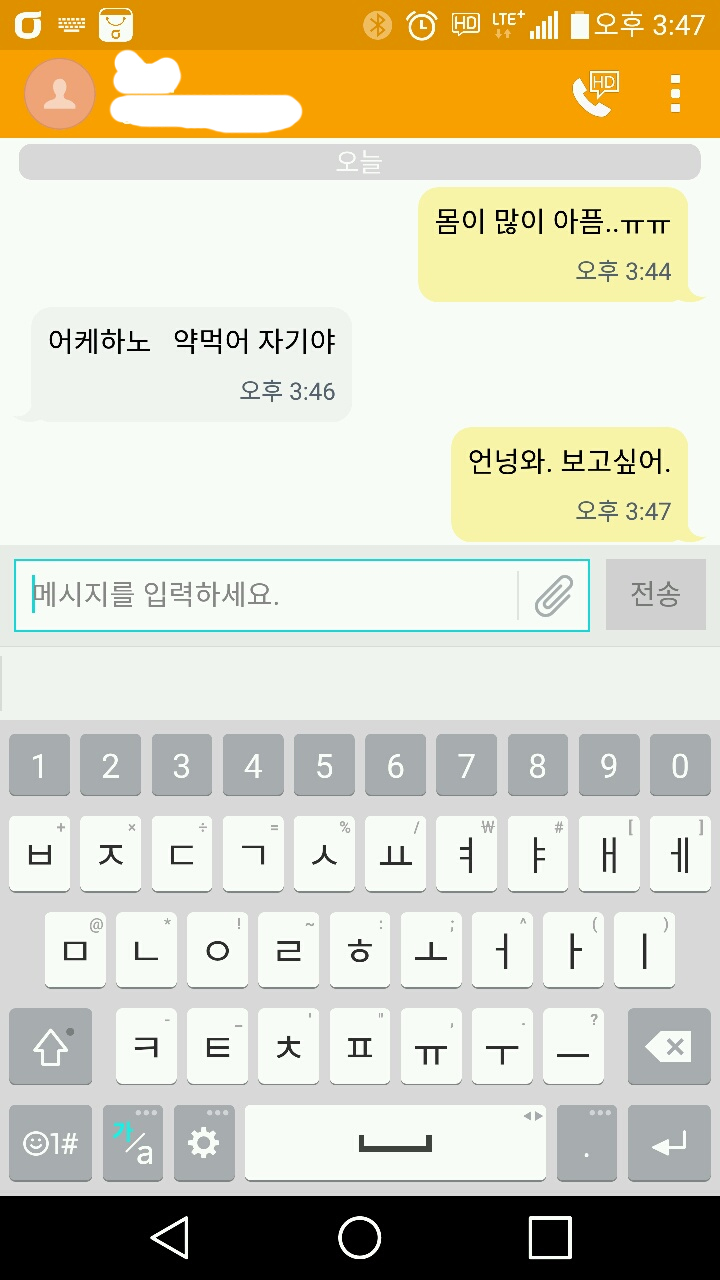
Task: Open the overflow menu
Action: 676,94
